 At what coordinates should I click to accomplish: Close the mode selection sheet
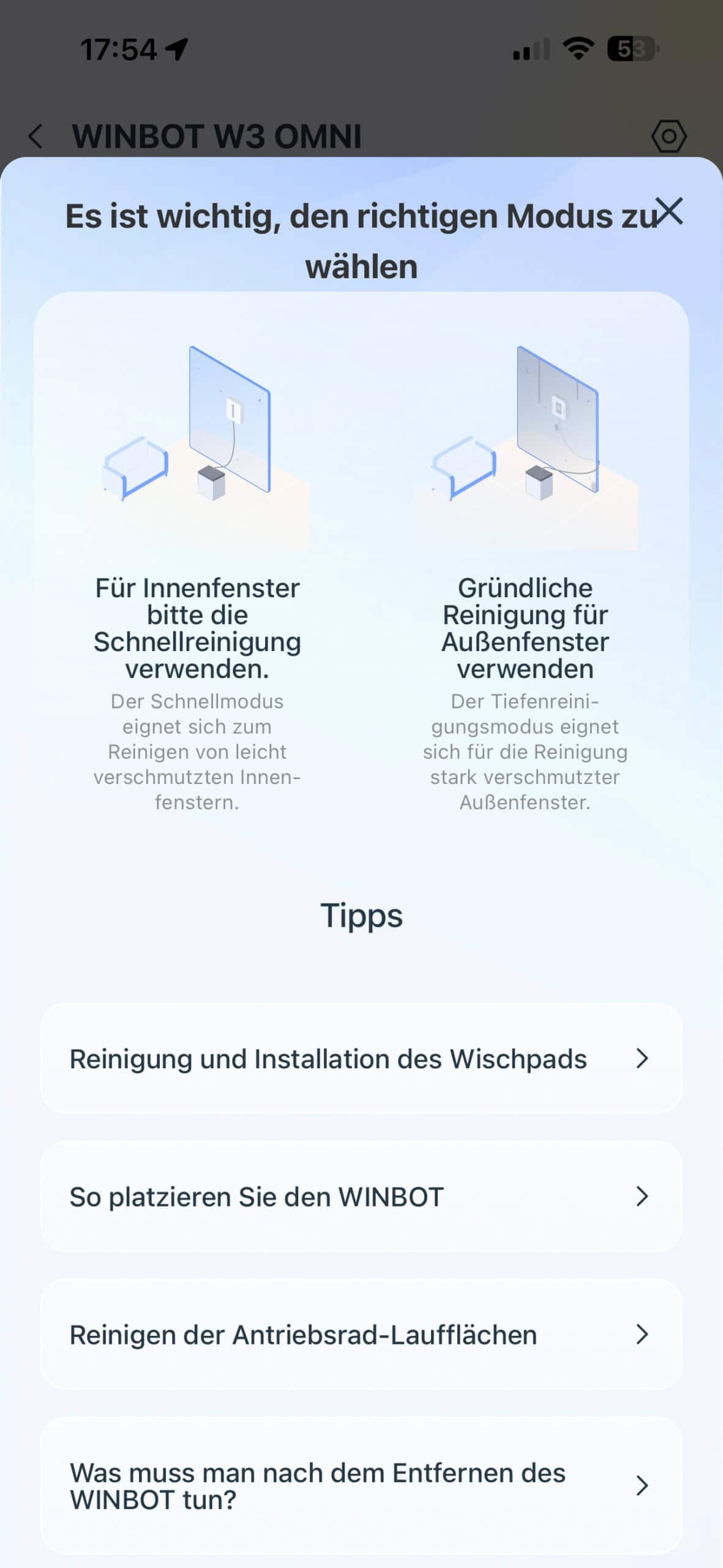669,211
